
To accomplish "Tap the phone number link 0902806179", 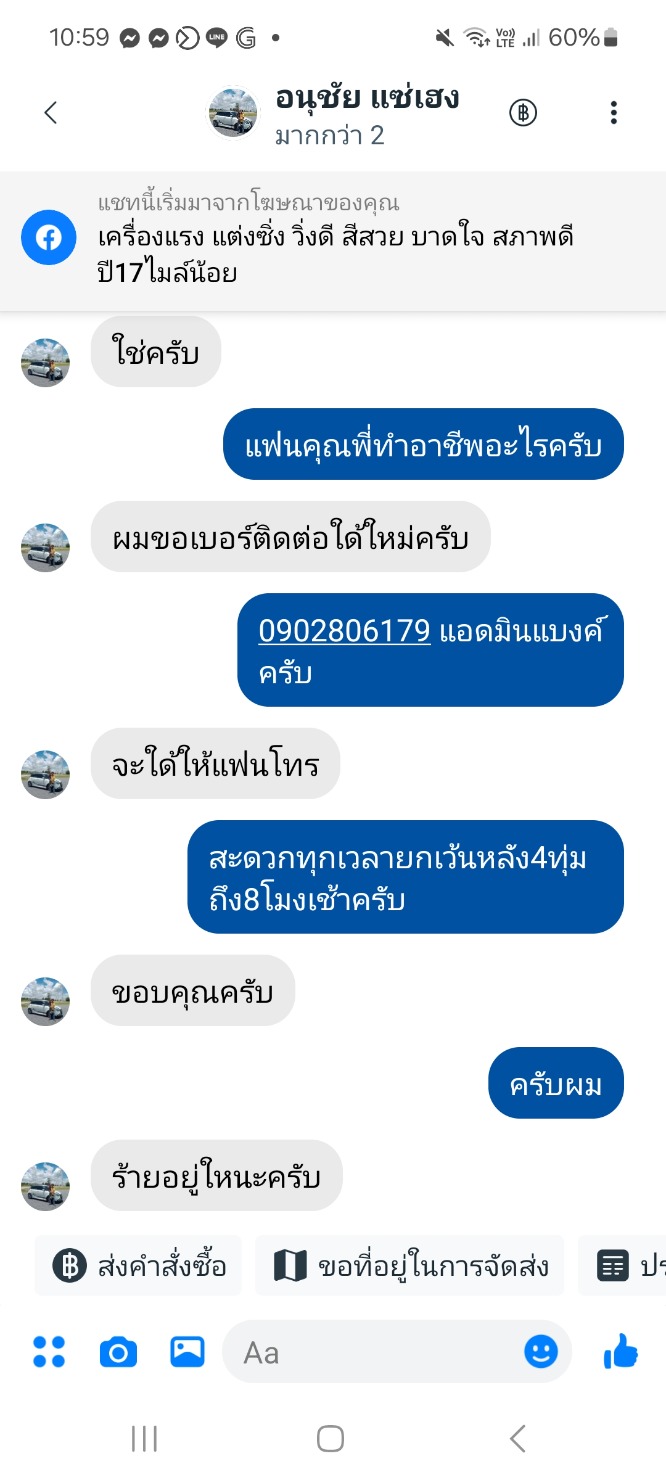I will click(x=344, y=631).
